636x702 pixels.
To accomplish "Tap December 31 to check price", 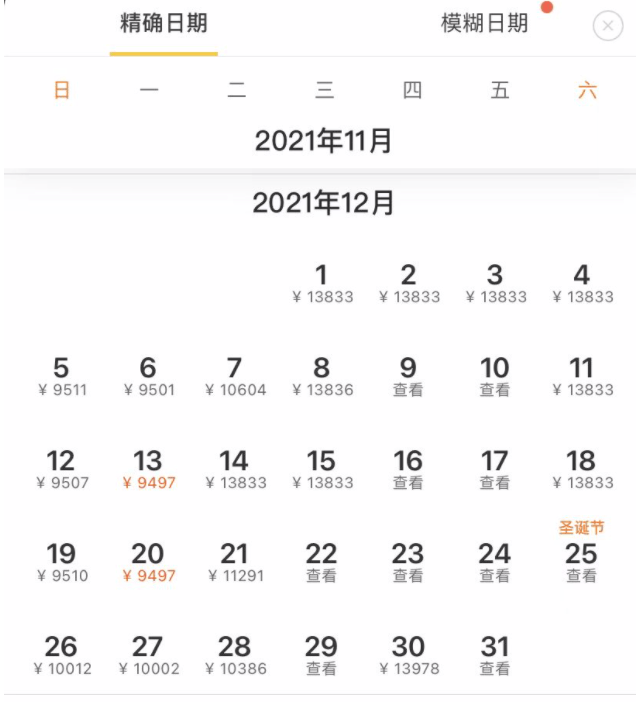I will coord(494,655).
